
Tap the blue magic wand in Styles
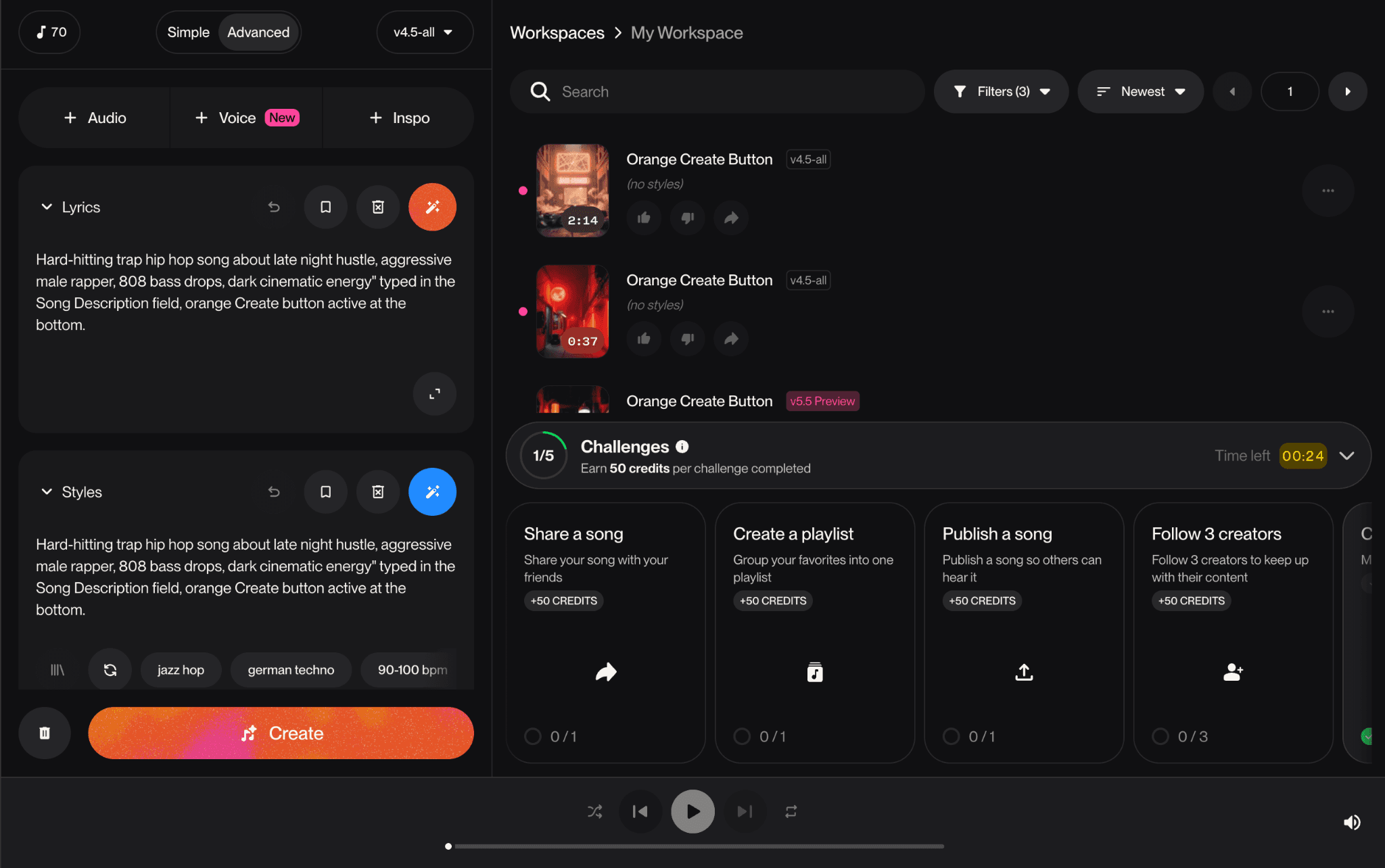[432, 491]
